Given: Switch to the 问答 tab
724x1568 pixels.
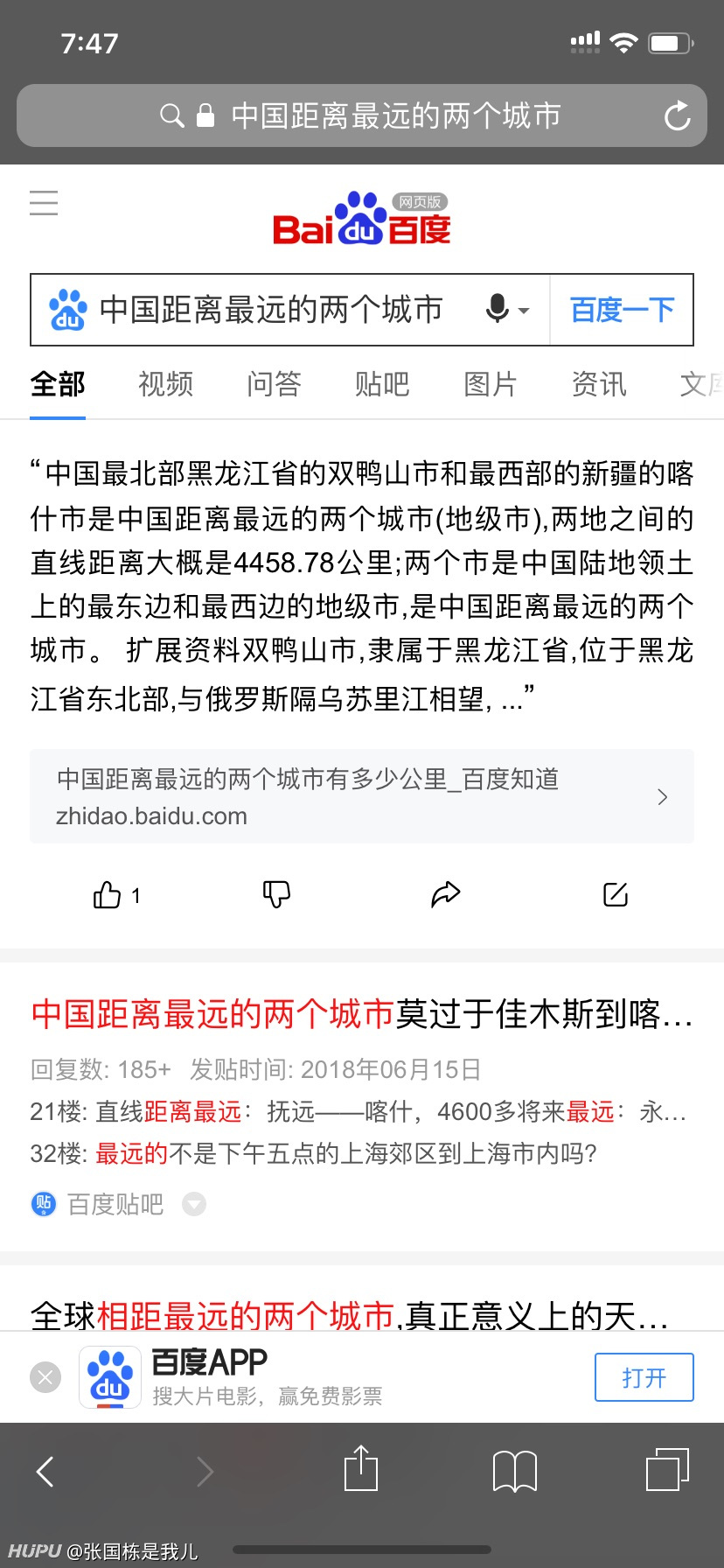Looking at the screenshot, I should (274, 384).
